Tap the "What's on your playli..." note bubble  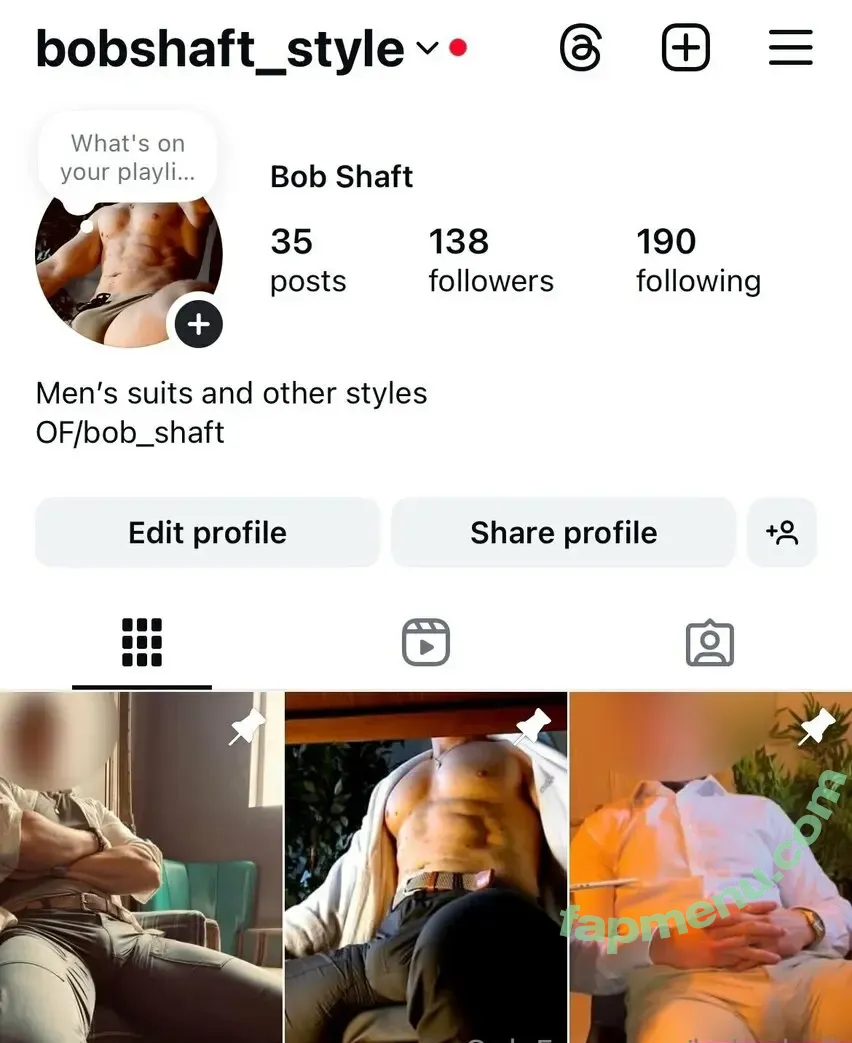point(128,158)
